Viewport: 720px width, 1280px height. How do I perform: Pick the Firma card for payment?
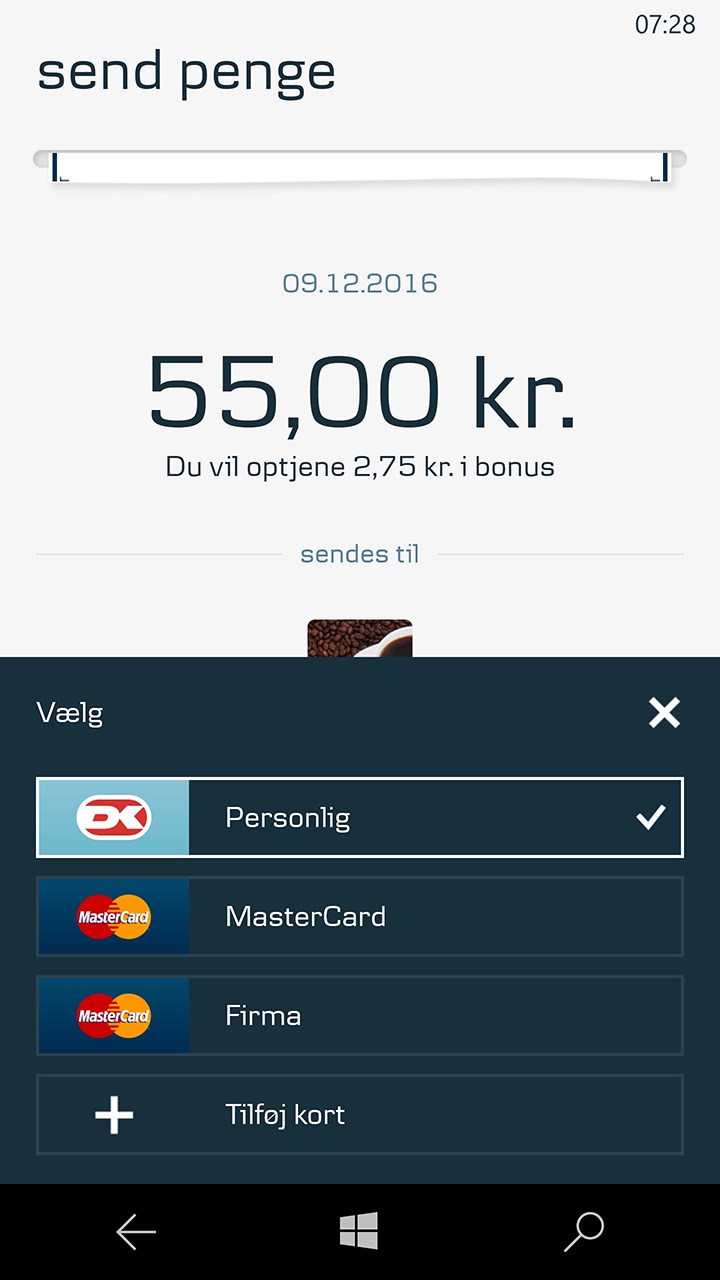click(x=360, y=1016)
